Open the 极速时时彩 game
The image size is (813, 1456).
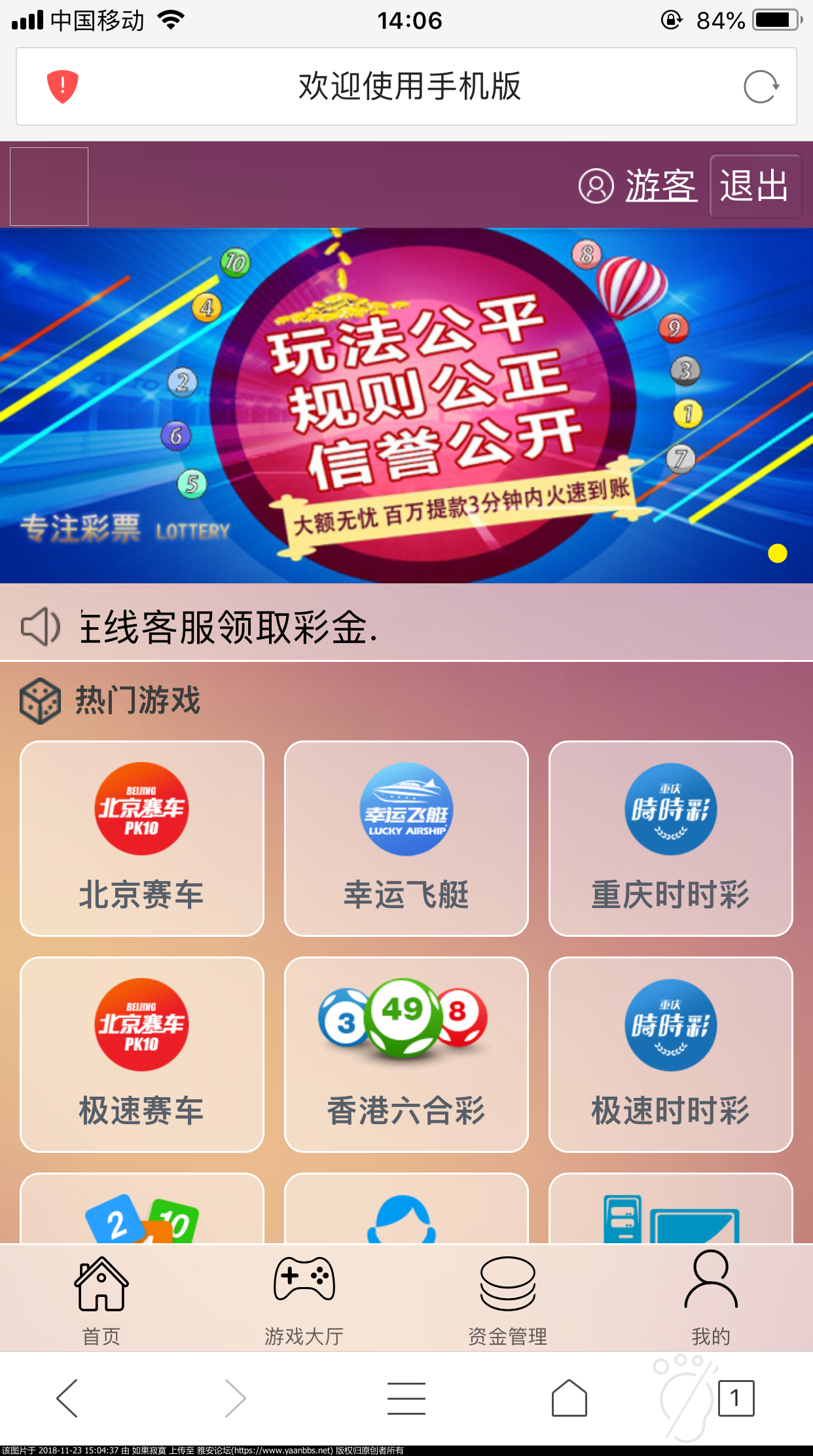click(x=671, y=1055)
